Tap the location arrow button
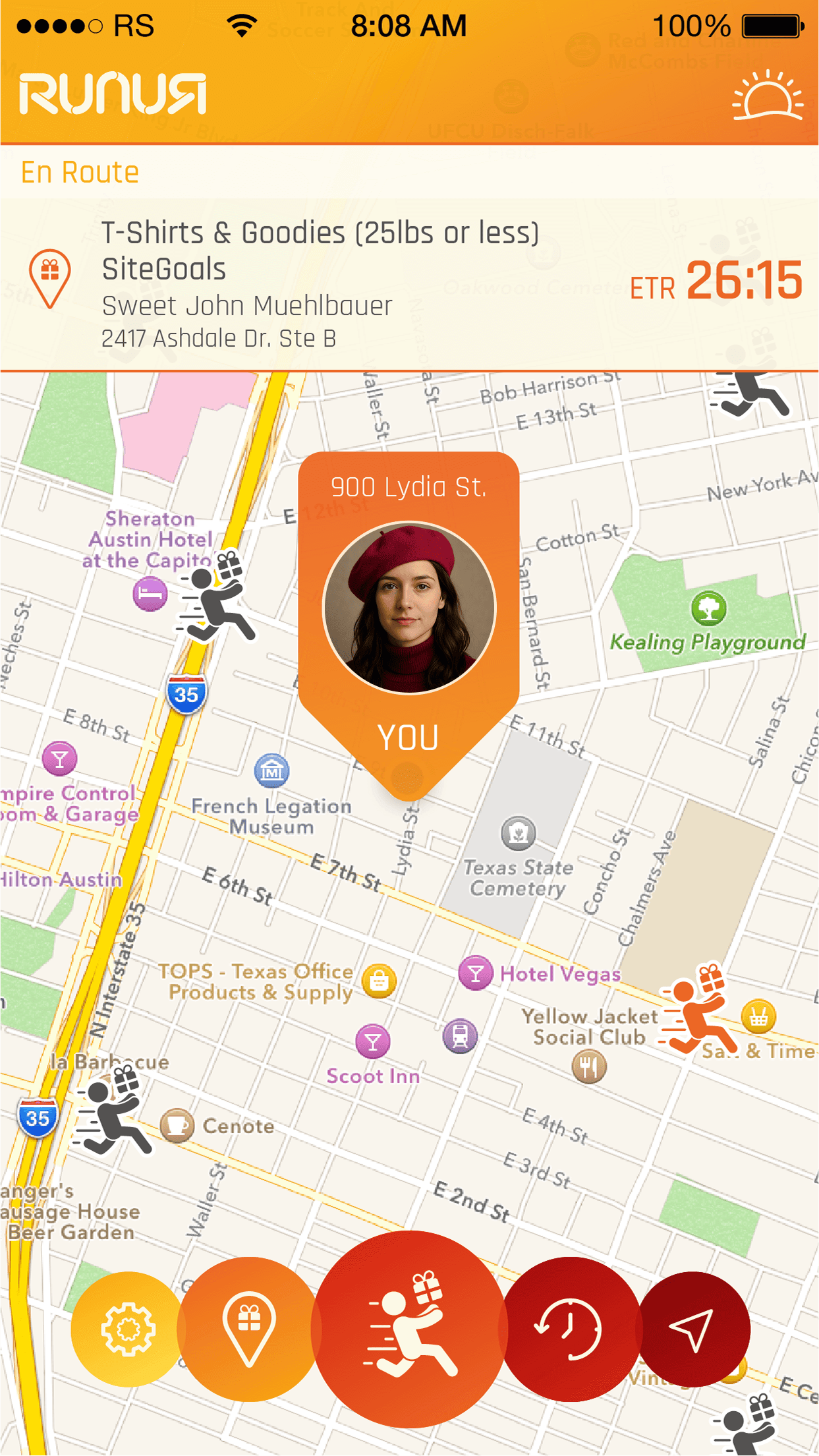 (692, 1329)
